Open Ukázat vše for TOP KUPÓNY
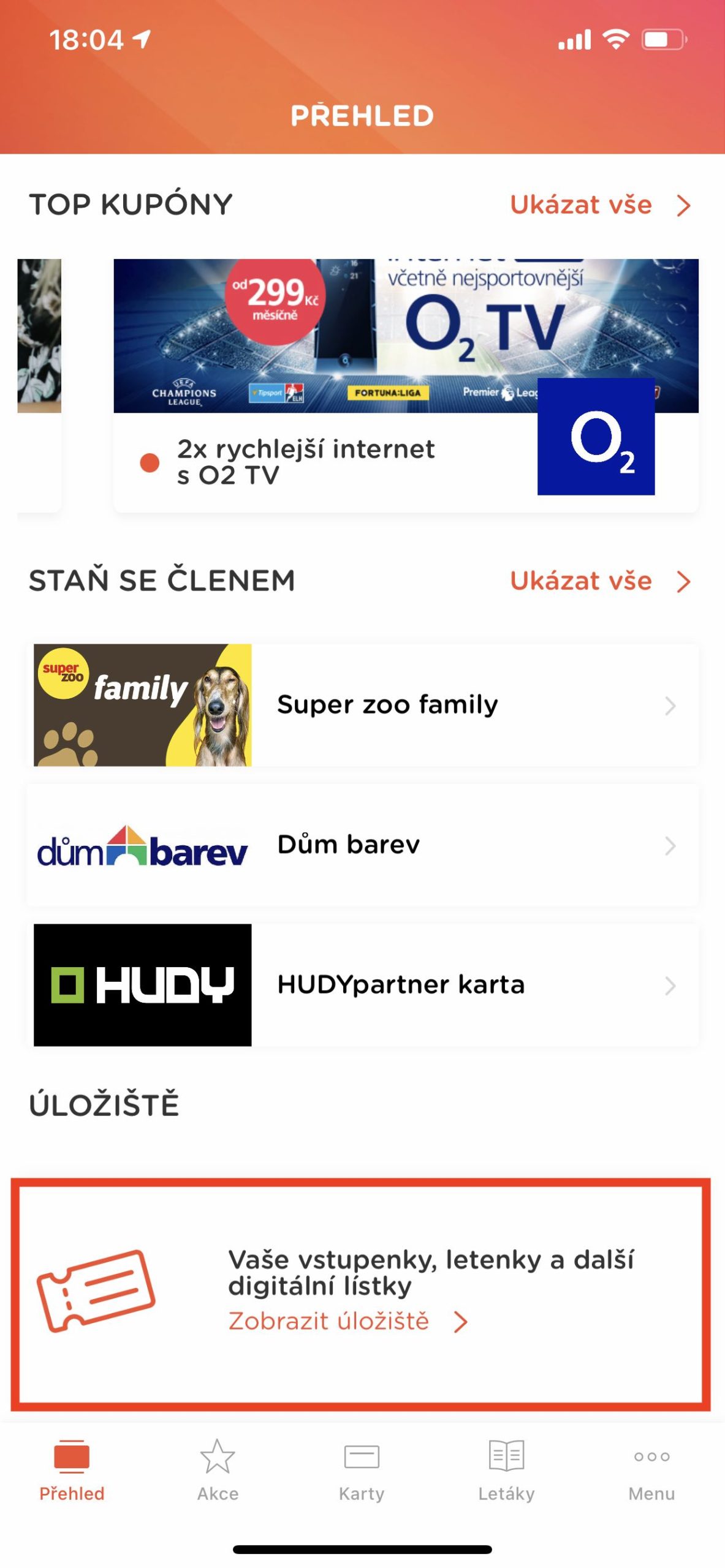 pyautogui.click(x=581, y=205)
